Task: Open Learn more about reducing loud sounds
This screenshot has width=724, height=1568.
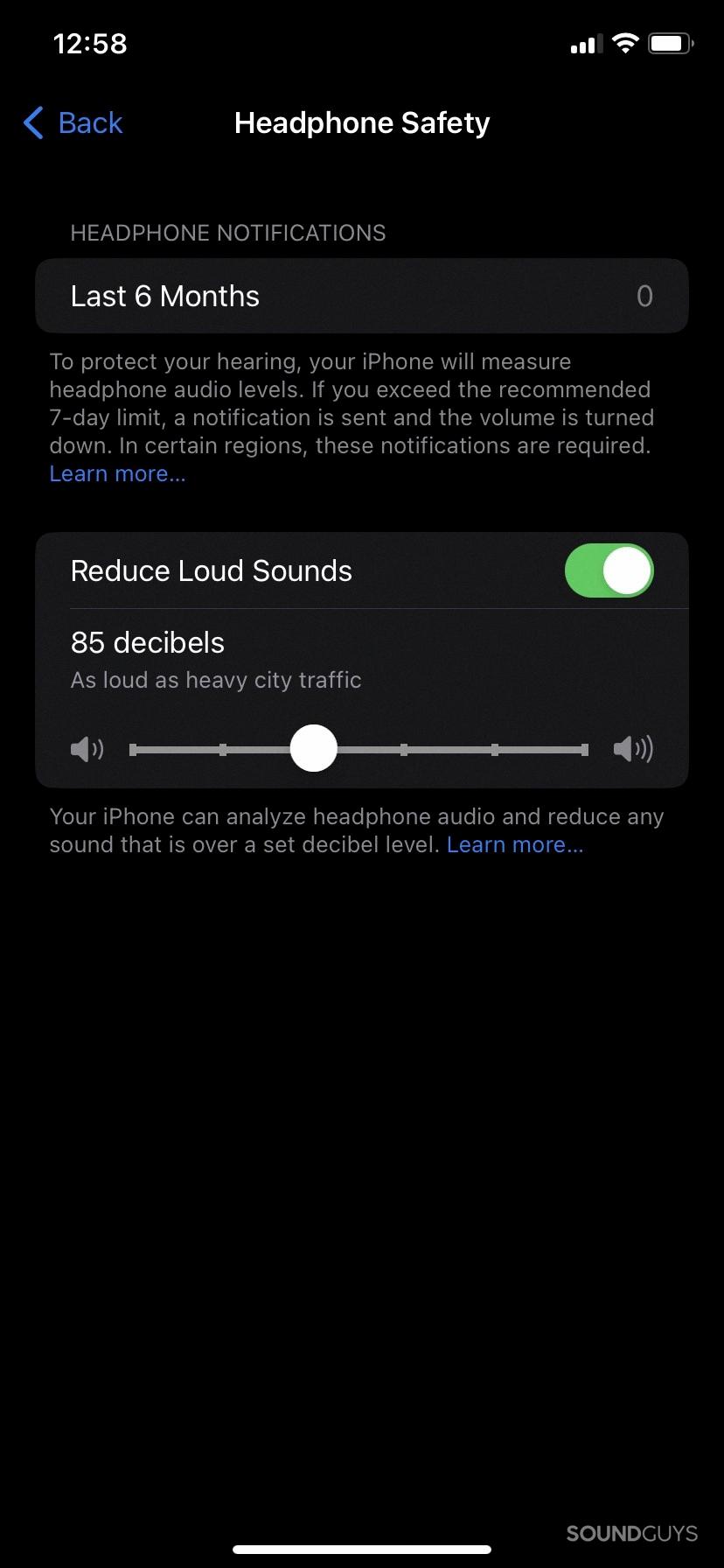Action: click(x=514, y=845)
